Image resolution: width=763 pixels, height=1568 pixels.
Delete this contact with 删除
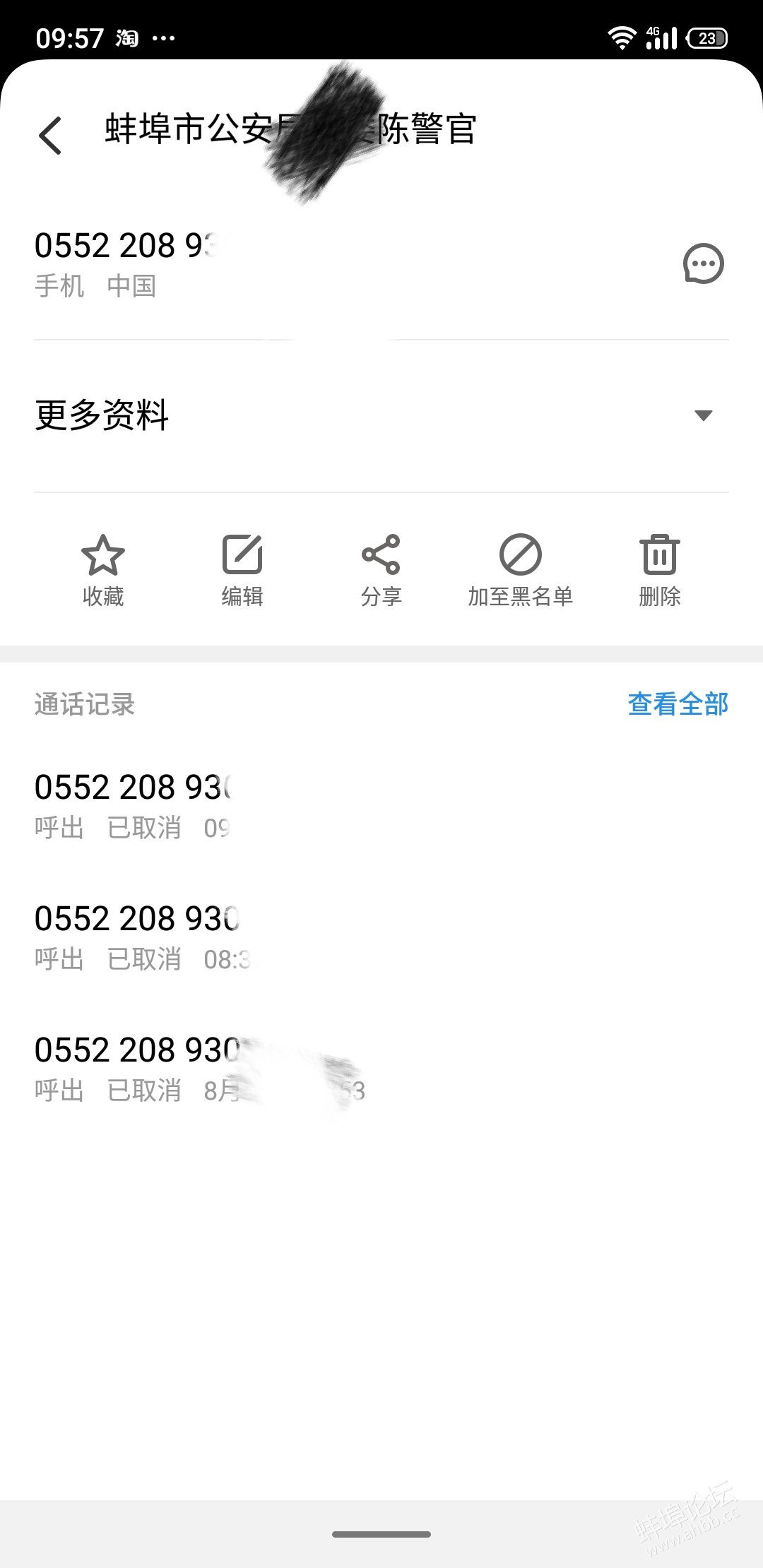(x=660, y=571)
